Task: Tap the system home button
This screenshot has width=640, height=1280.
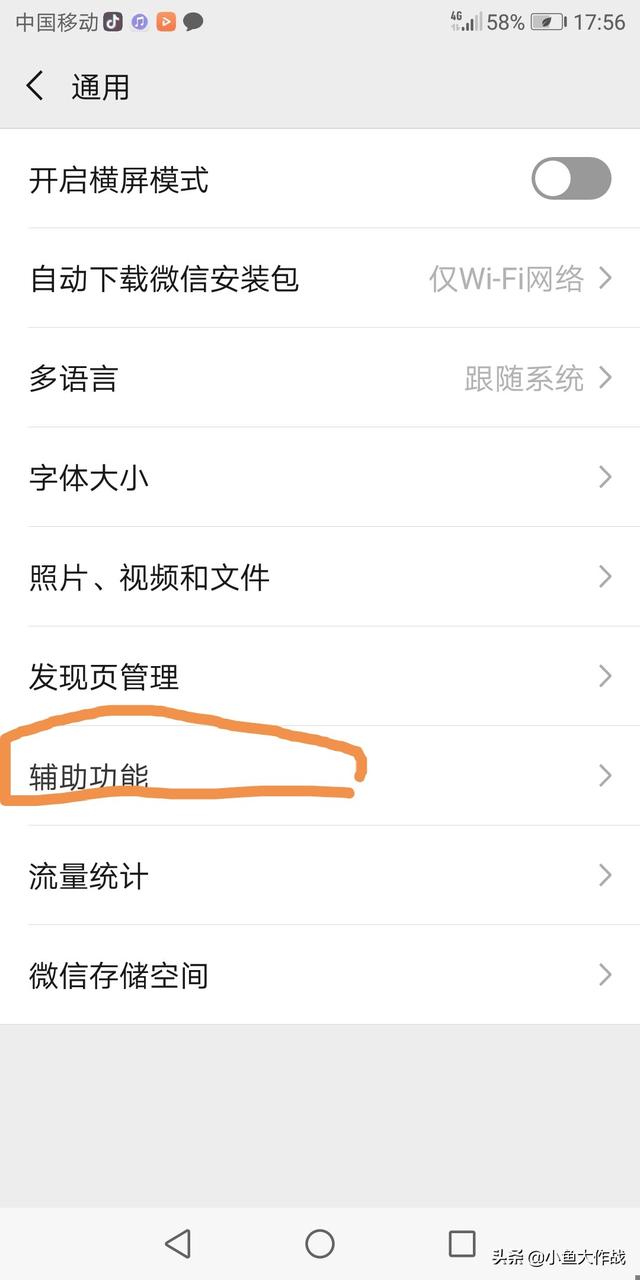Action: click(x=320, y=1243)
